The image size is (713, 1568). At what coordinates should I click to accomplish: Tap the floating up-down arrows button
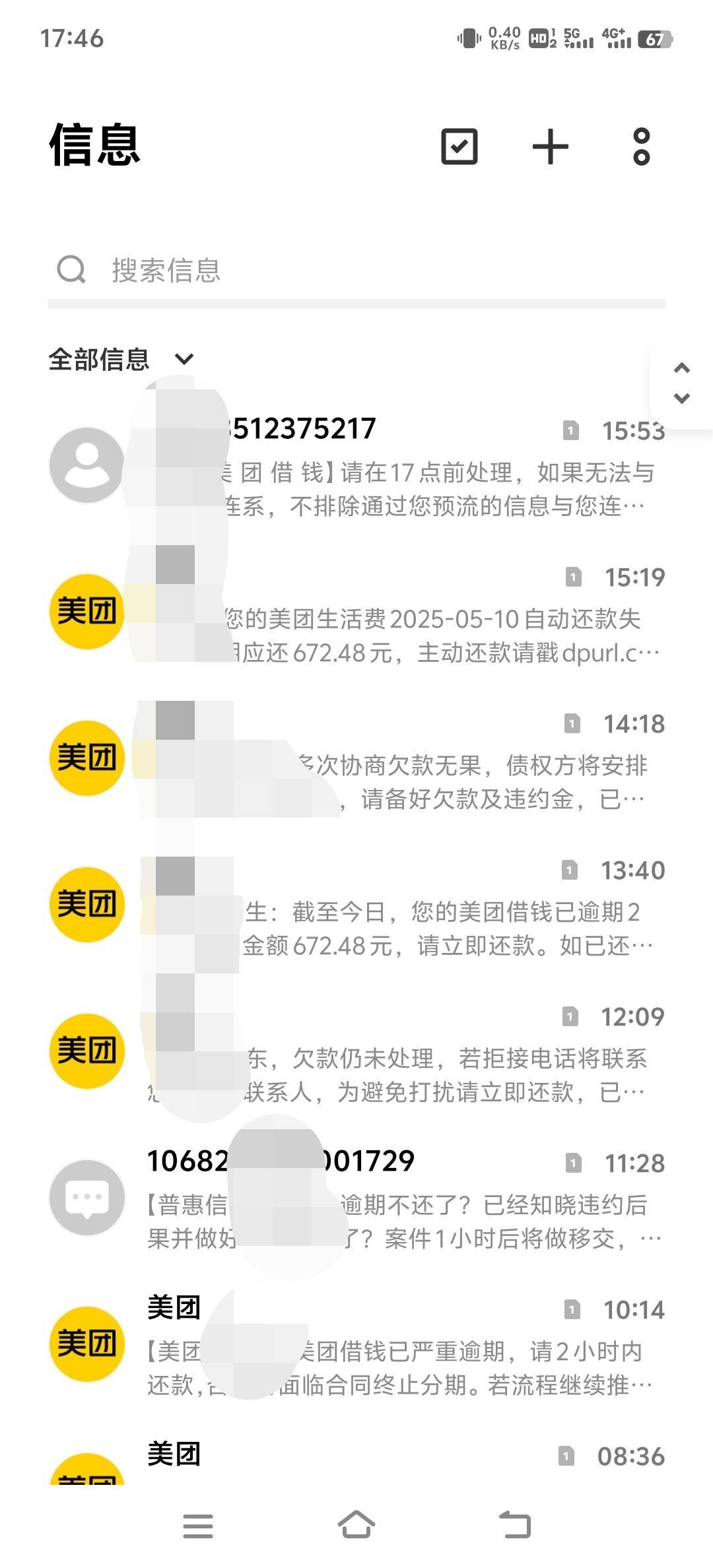pos(681,383)
